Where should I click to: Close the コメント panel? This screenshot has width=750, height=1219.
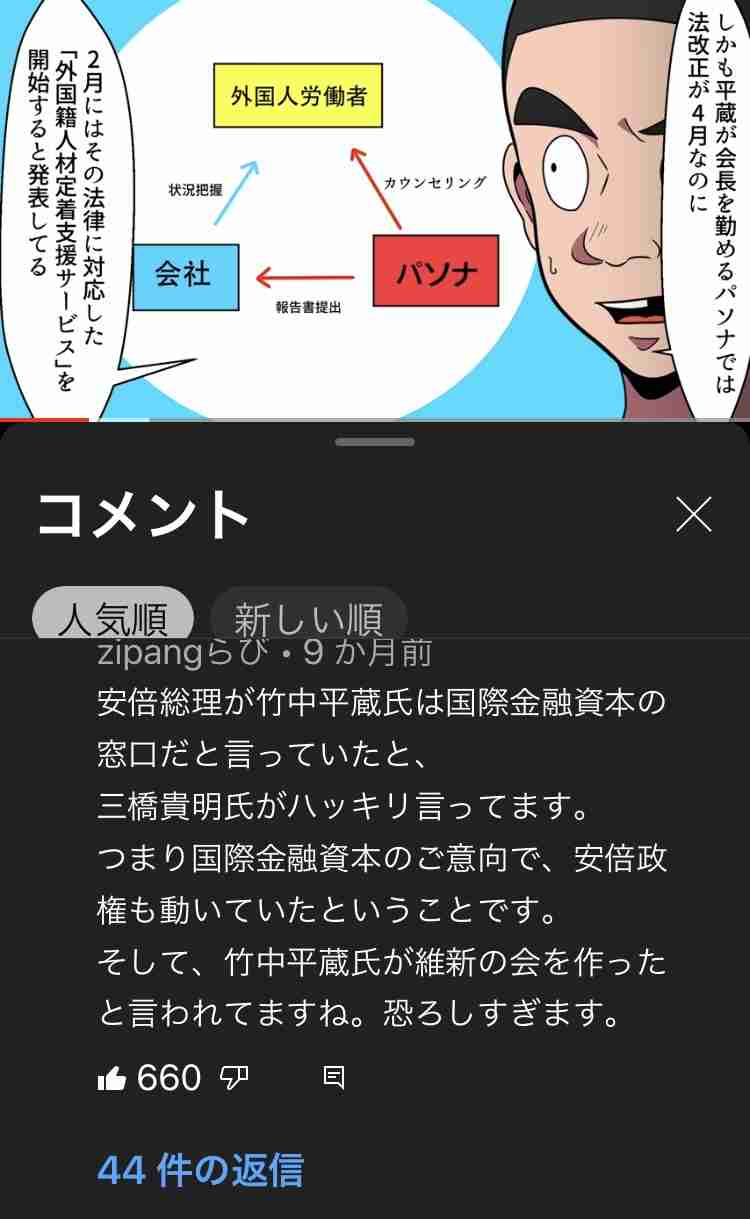click(693, 515)
